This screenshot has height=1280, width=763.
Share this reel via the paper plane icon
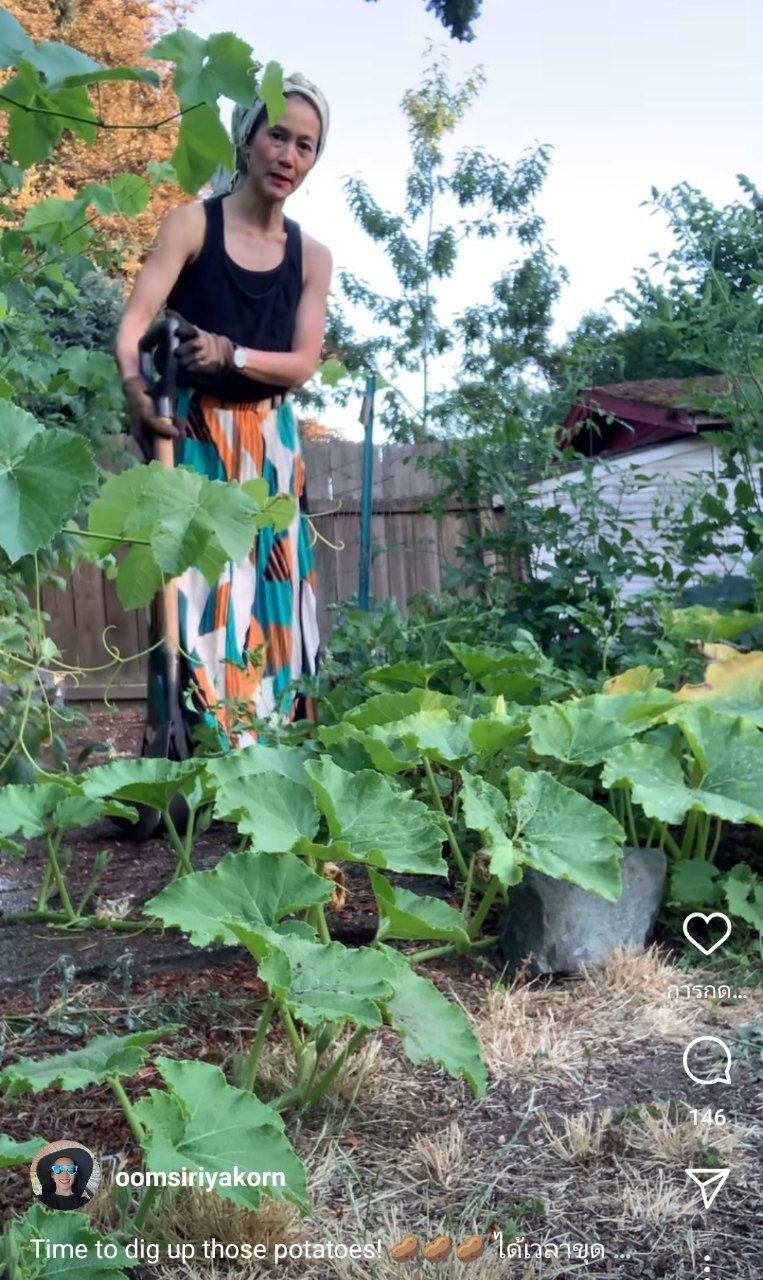coord(707,1187)
